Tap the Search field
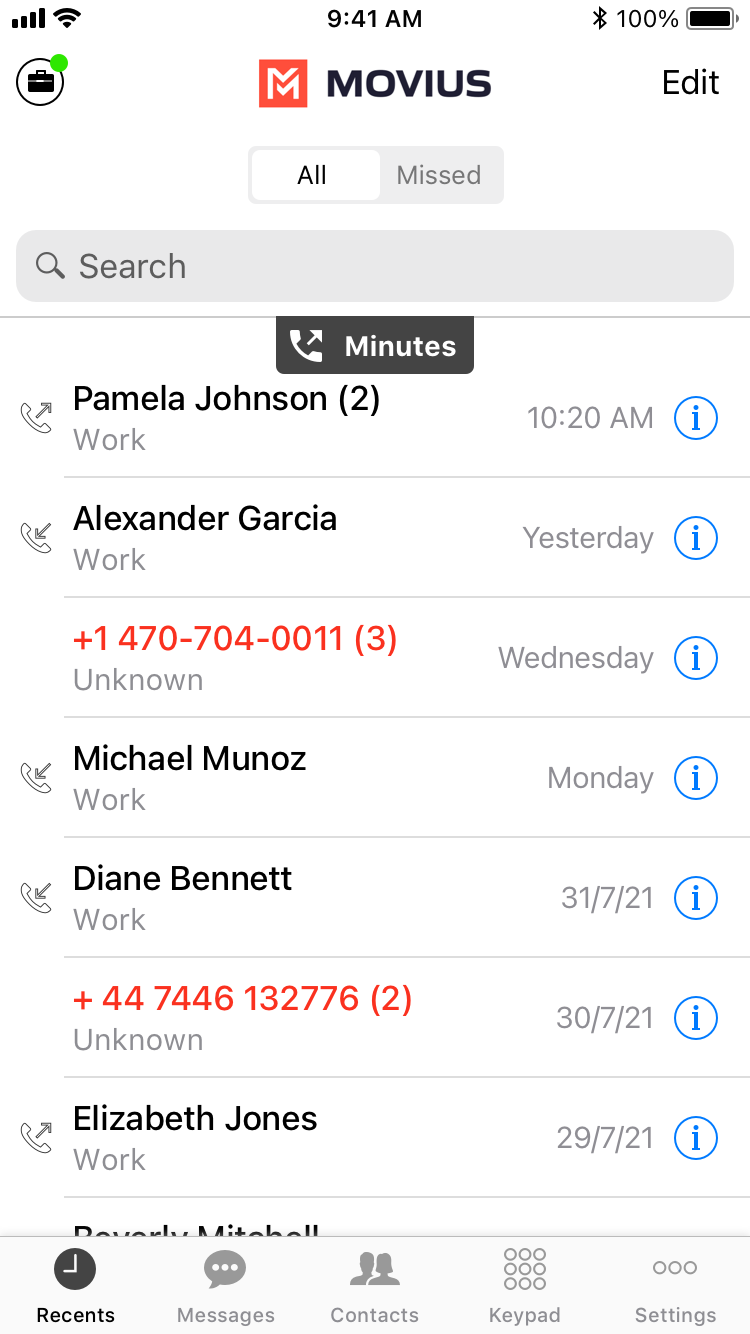 coord(375,266)
